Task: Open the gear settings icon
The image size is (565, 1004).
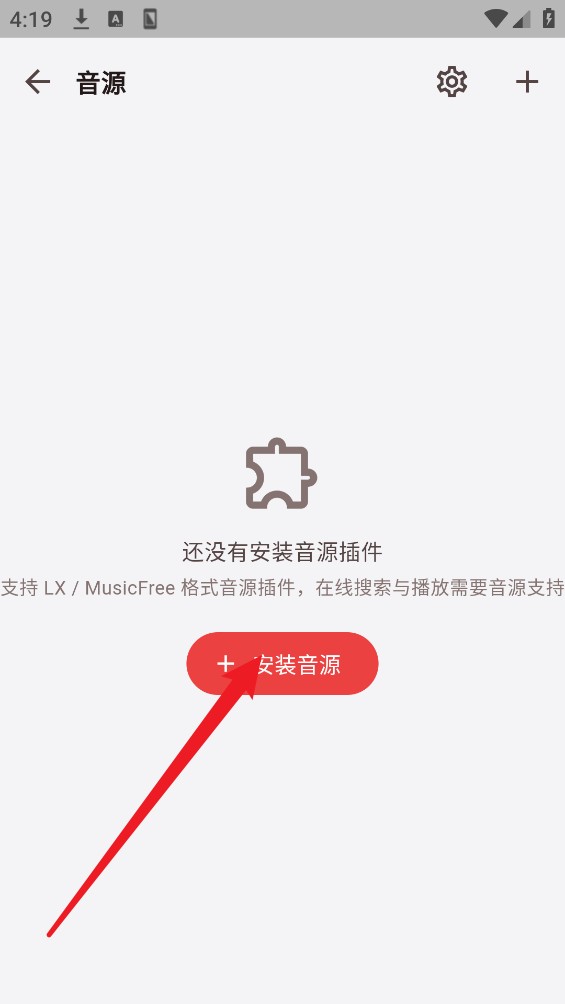Action: [x=452, y=82]
